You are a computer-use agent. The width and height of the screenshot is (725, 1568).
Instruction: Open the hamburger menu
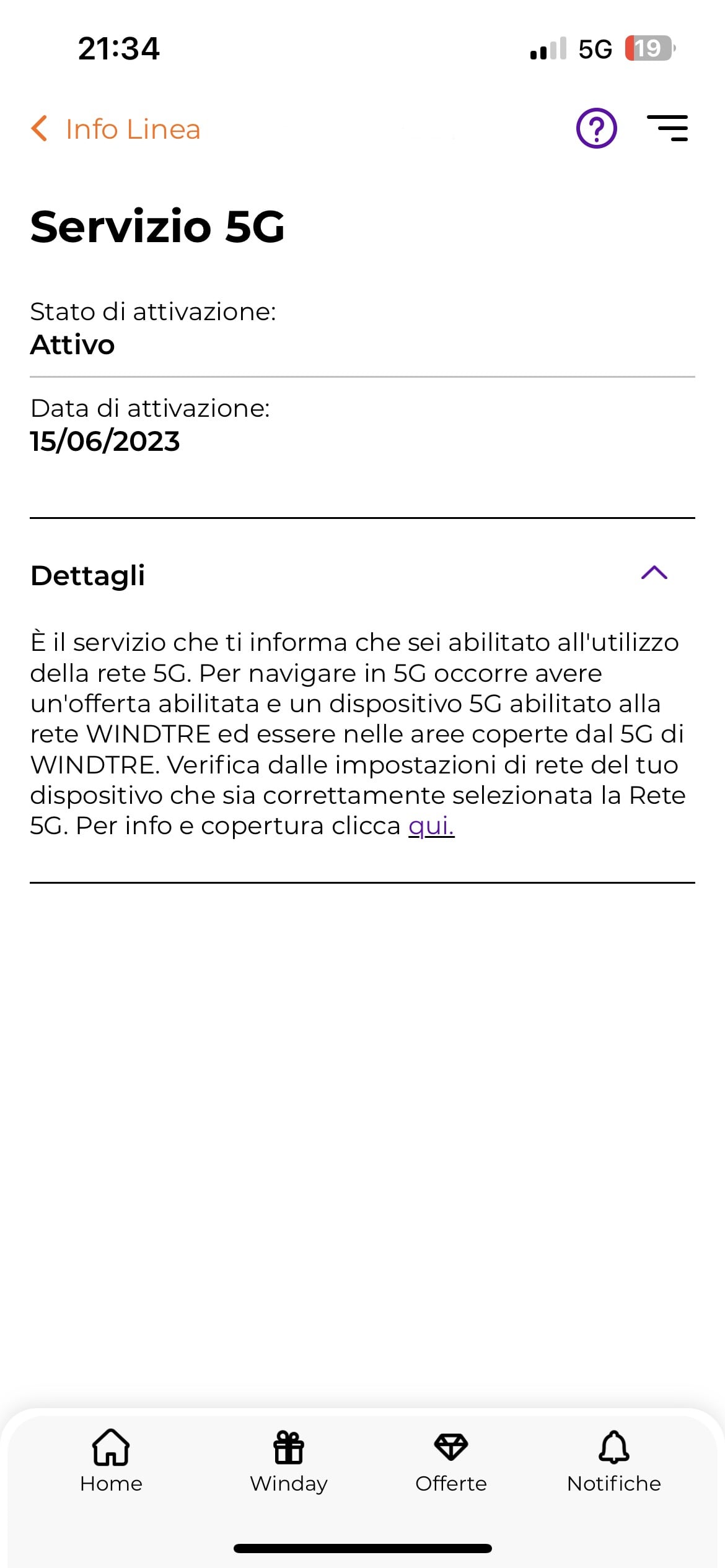pyautogui.click(x=667, y=128)
